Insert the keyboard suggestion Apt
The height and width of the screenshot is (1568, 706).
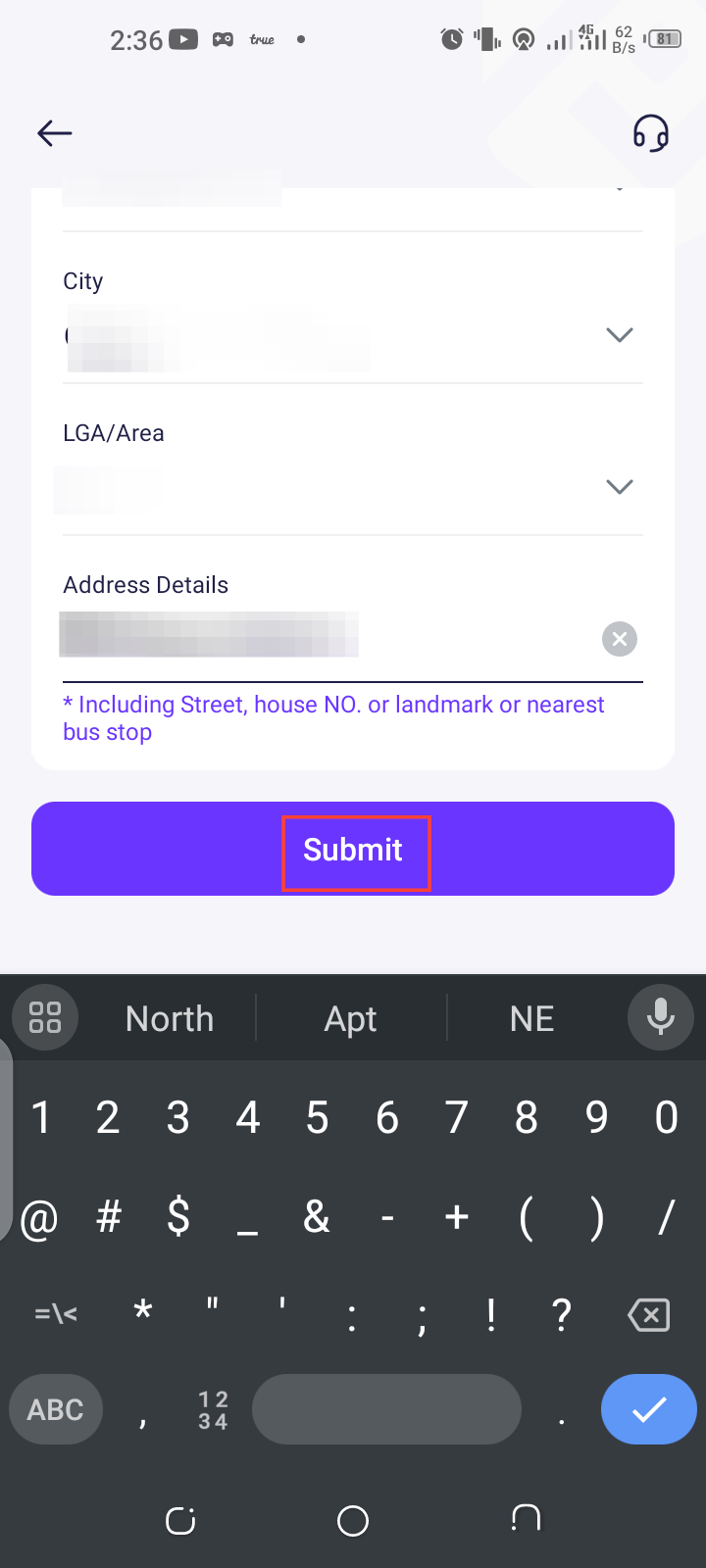351,1019
